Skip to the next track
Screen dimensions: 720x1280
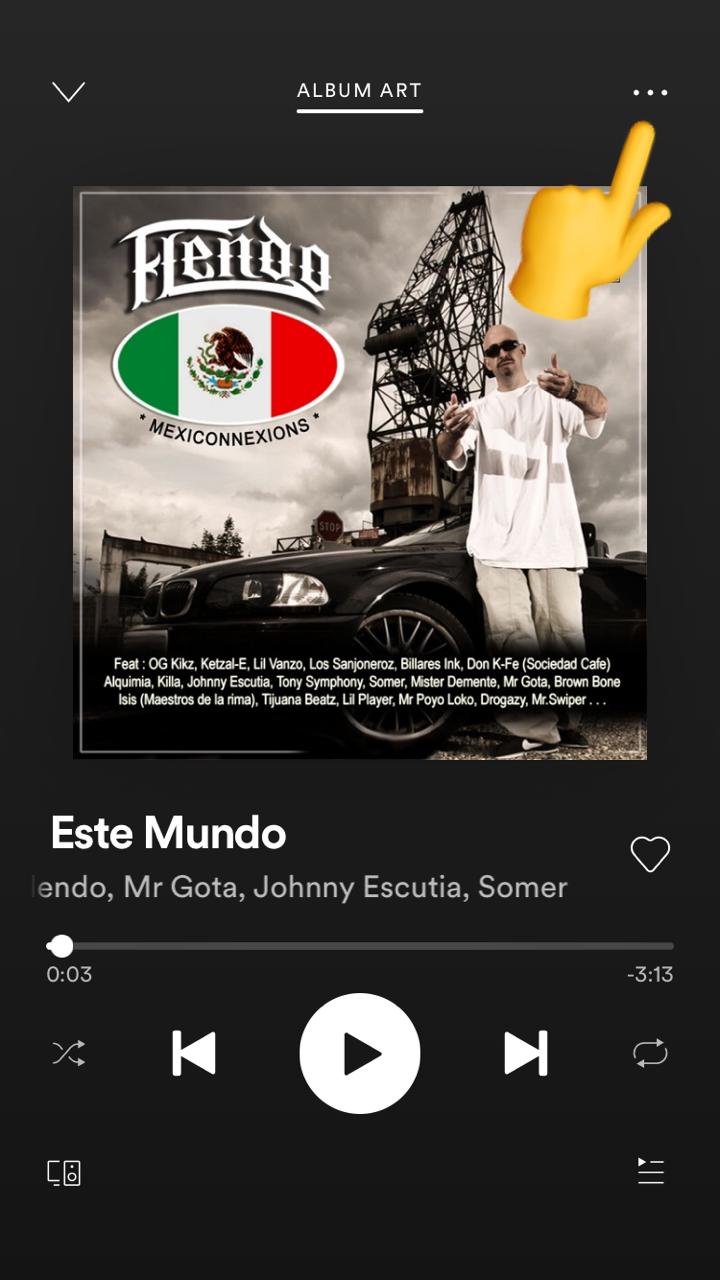click(525, 1053)
